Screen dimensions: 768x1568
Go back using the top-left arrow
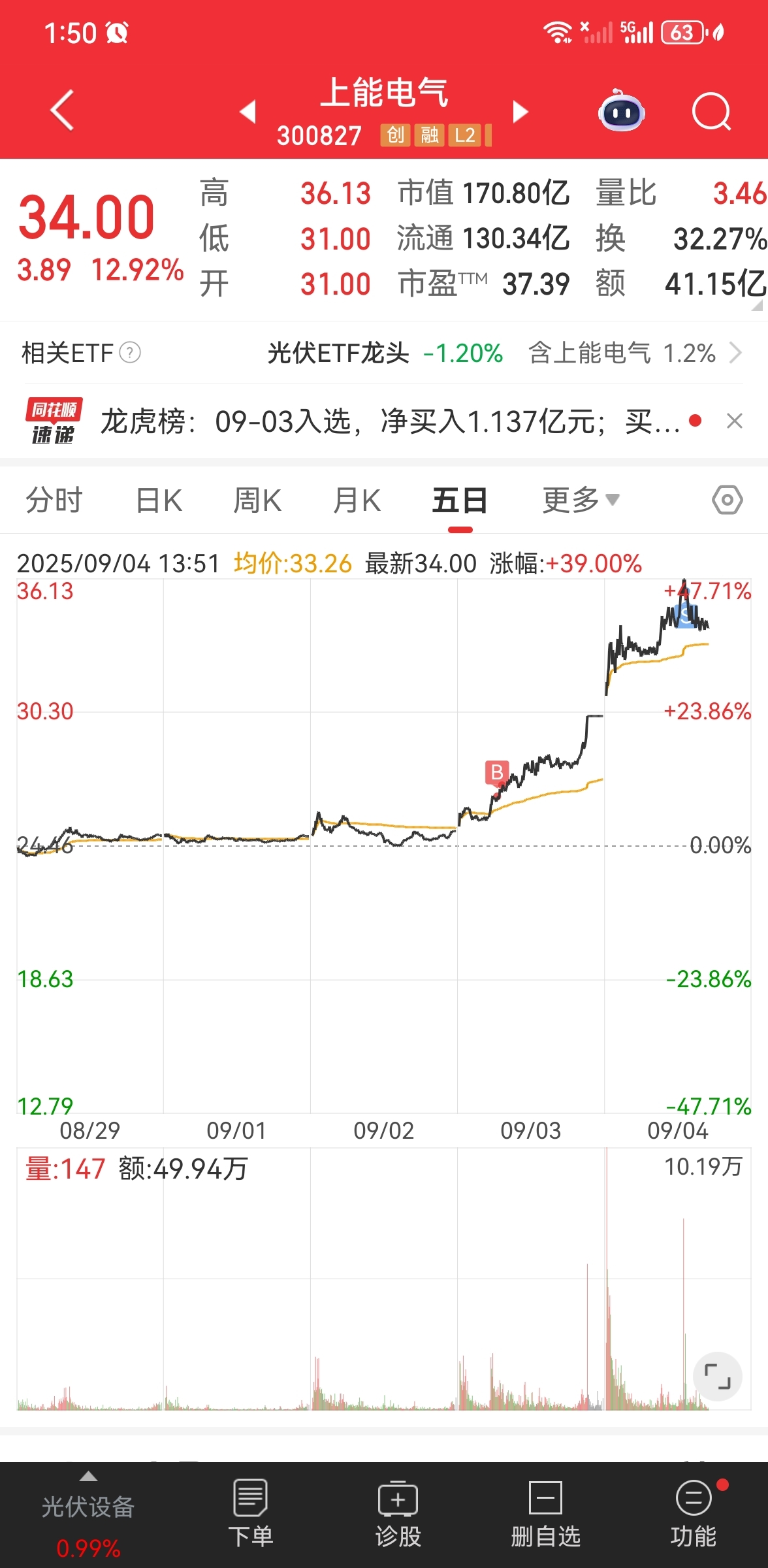tap(62, 110)
